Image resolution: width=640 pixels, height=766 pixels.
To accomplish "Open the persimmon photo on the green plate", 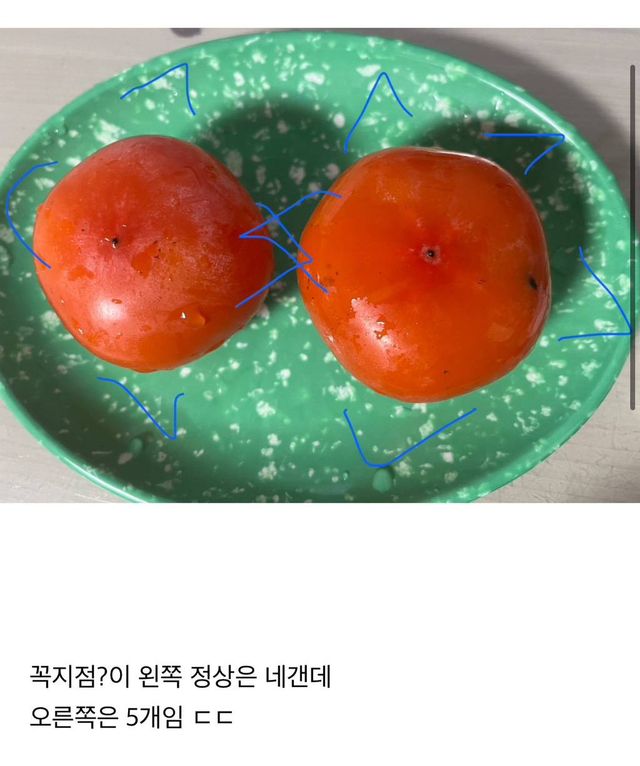I will [x=318, y=265].
